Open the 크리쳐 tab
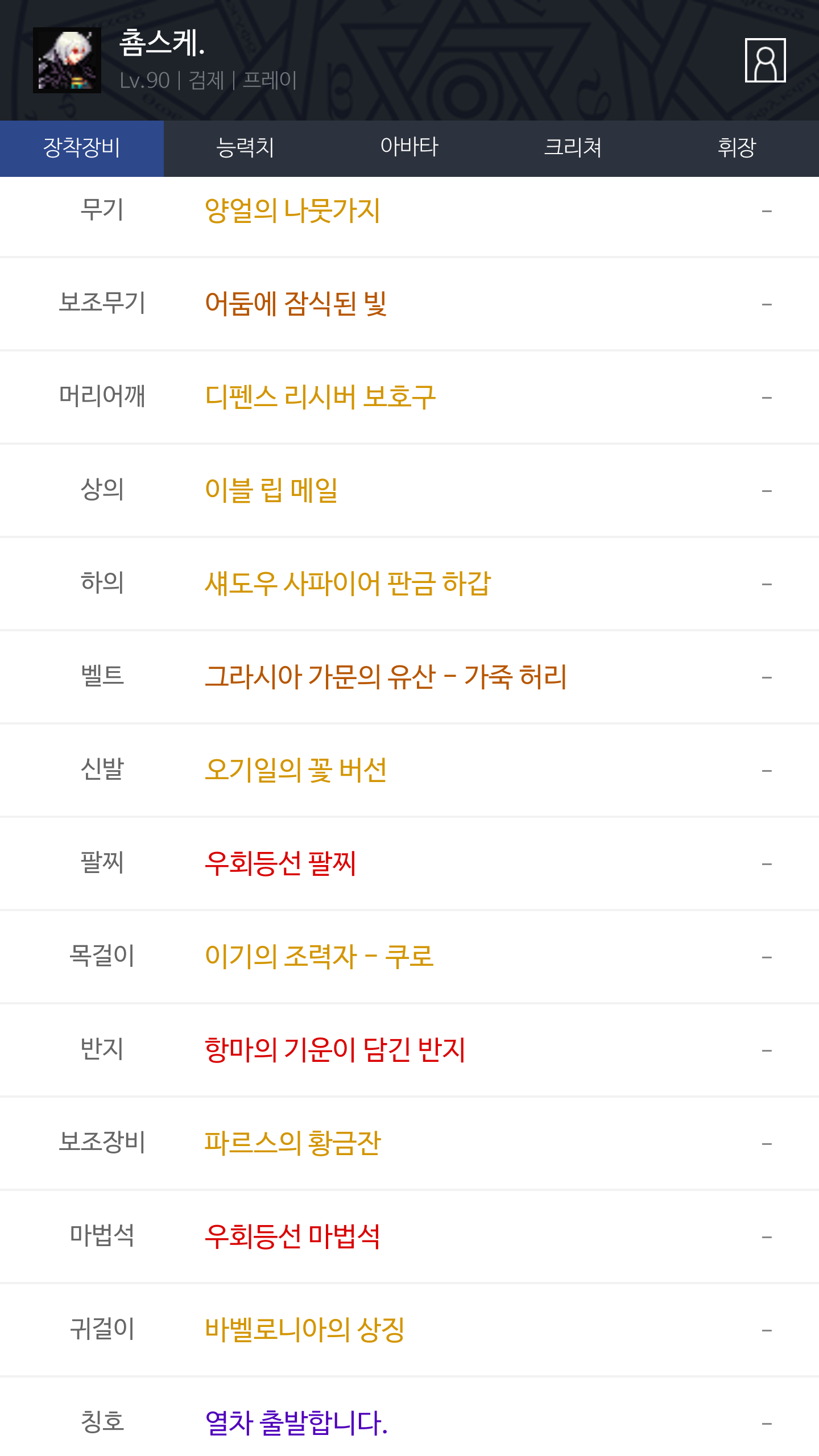This screenshot has height=1456, width=819. (x=573, y=148)
